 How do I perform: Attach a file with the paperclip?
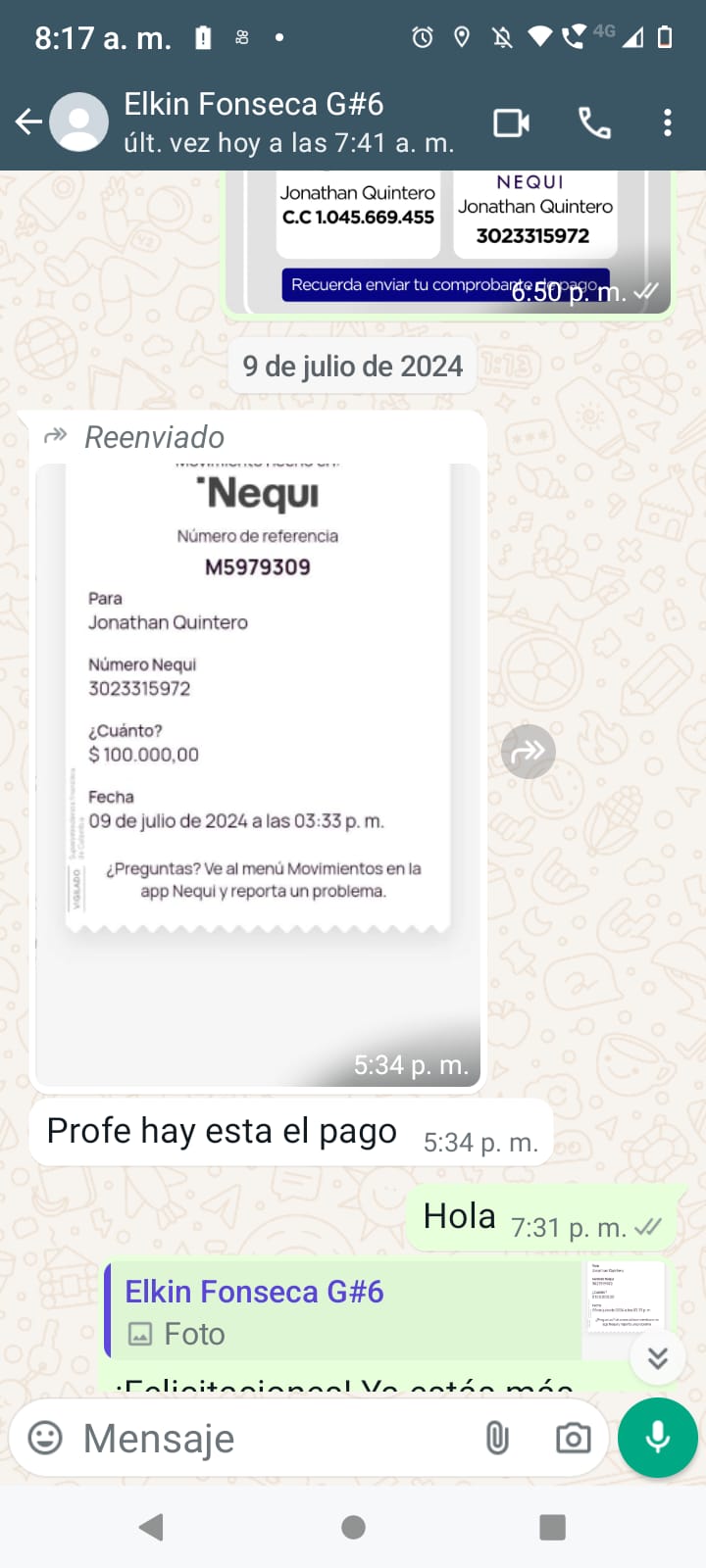click(497, 1439)
